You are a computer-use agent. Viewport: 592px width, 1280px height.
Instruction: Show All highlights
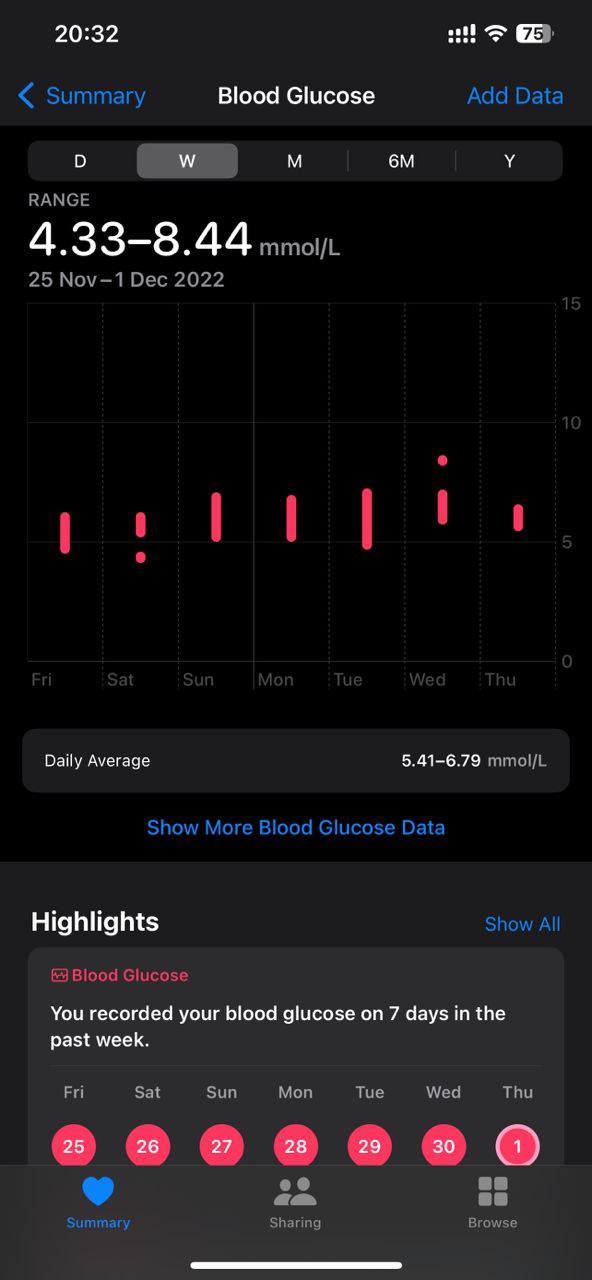click(522, 924)
